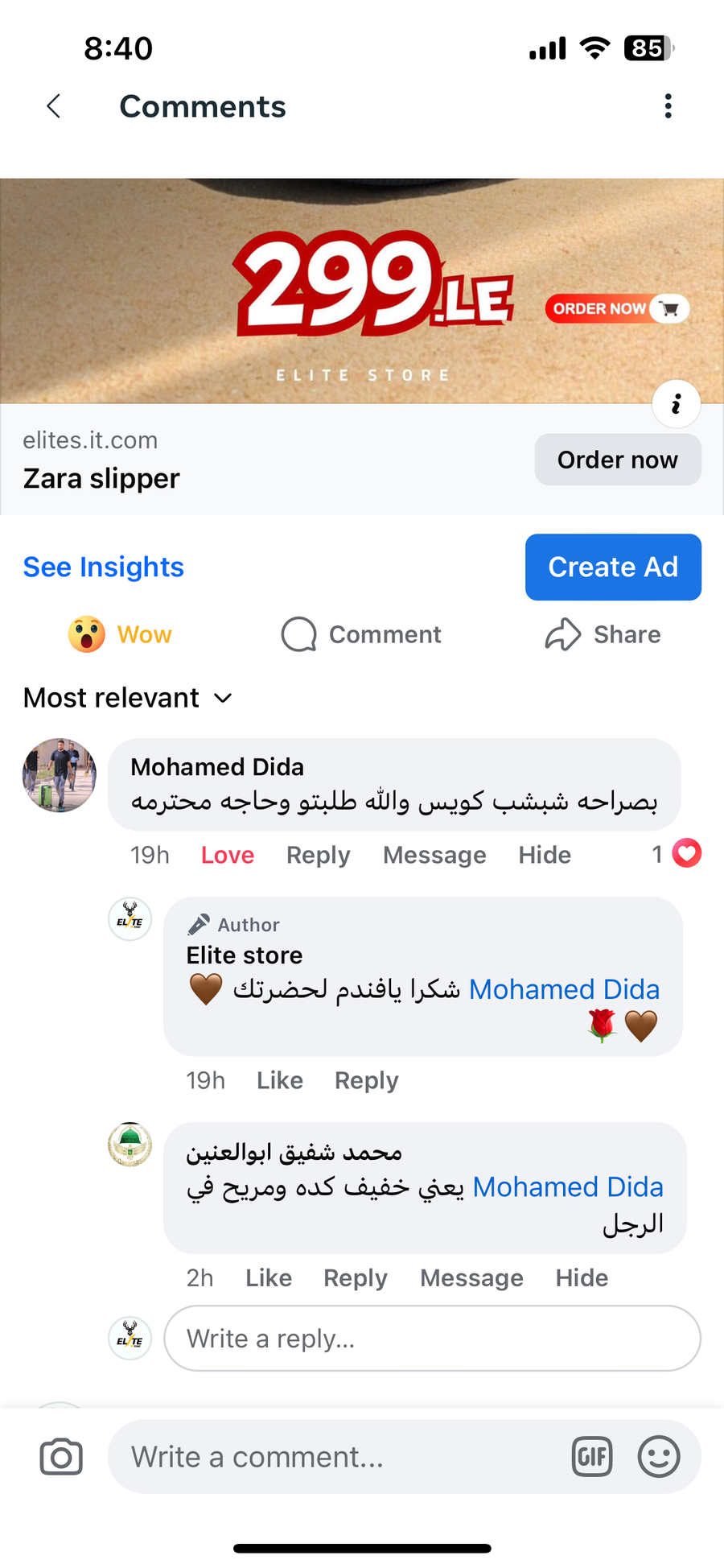Change the Wow reaction on the post
The image size is (724, 1568).
(x=121, y=634)
